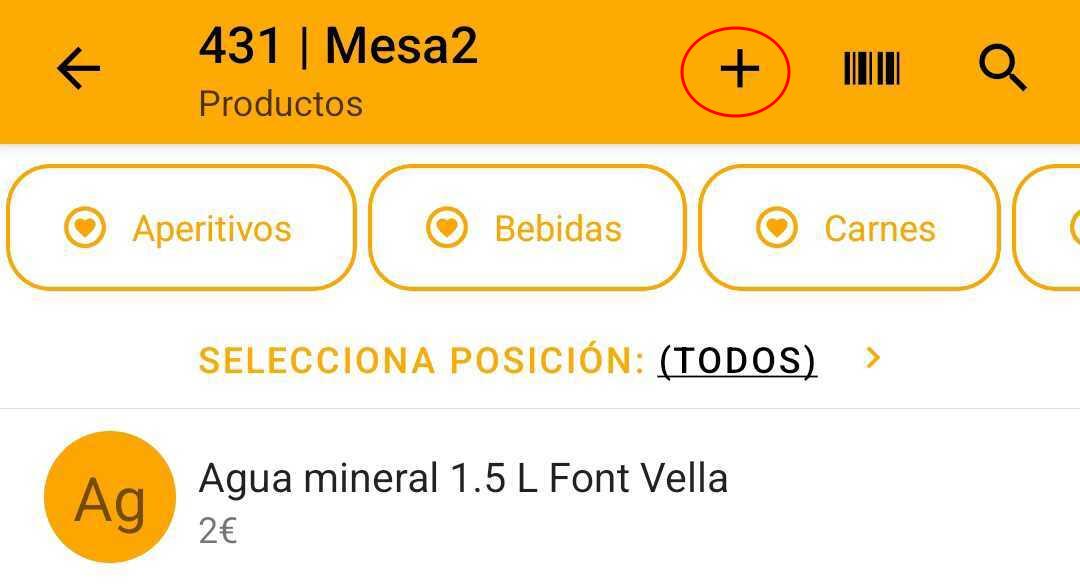1080x588 pixels.
Task: Add Agua mineral 1.5 L Font Vella
Action: click(x=462, y=498)
